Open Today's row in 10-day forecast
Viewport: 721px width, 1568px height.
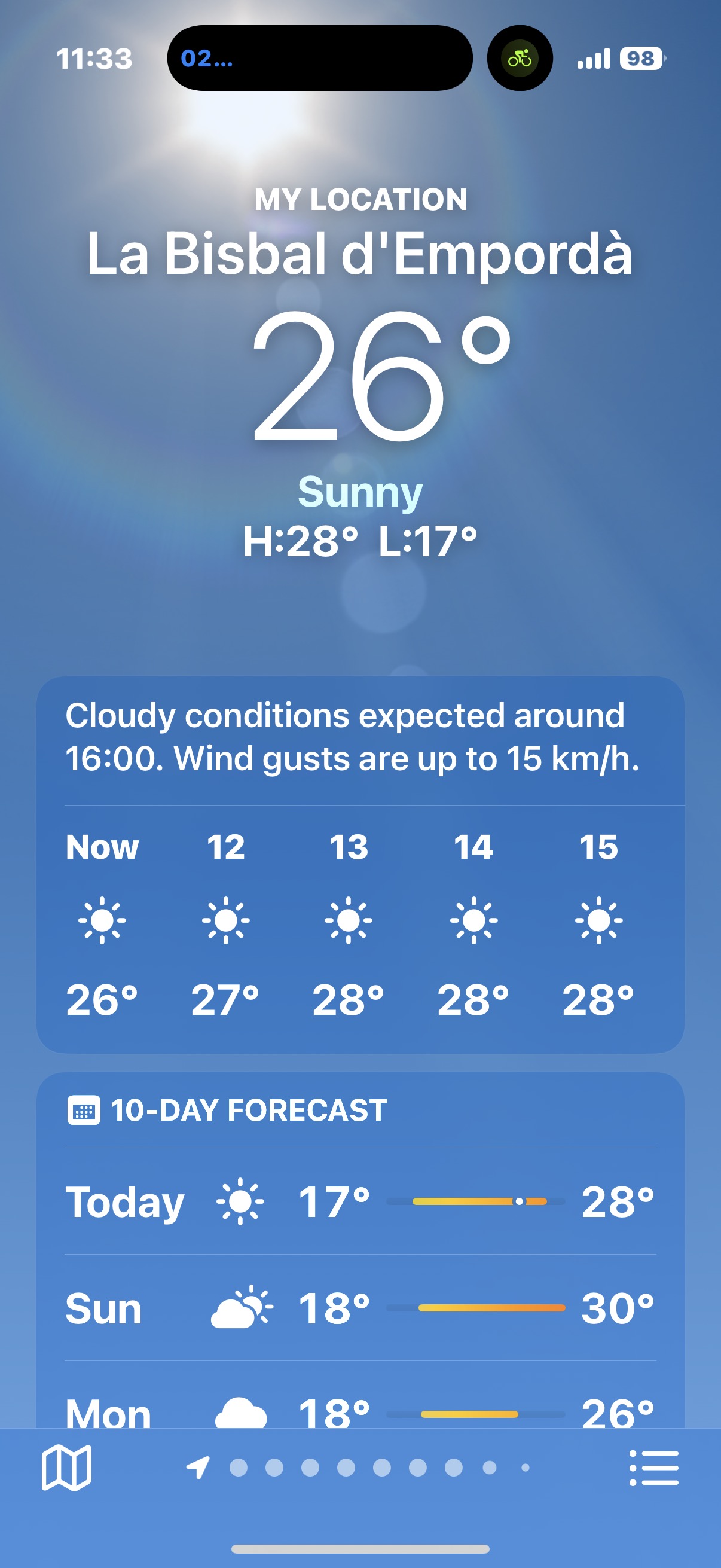pos(360,1201)
